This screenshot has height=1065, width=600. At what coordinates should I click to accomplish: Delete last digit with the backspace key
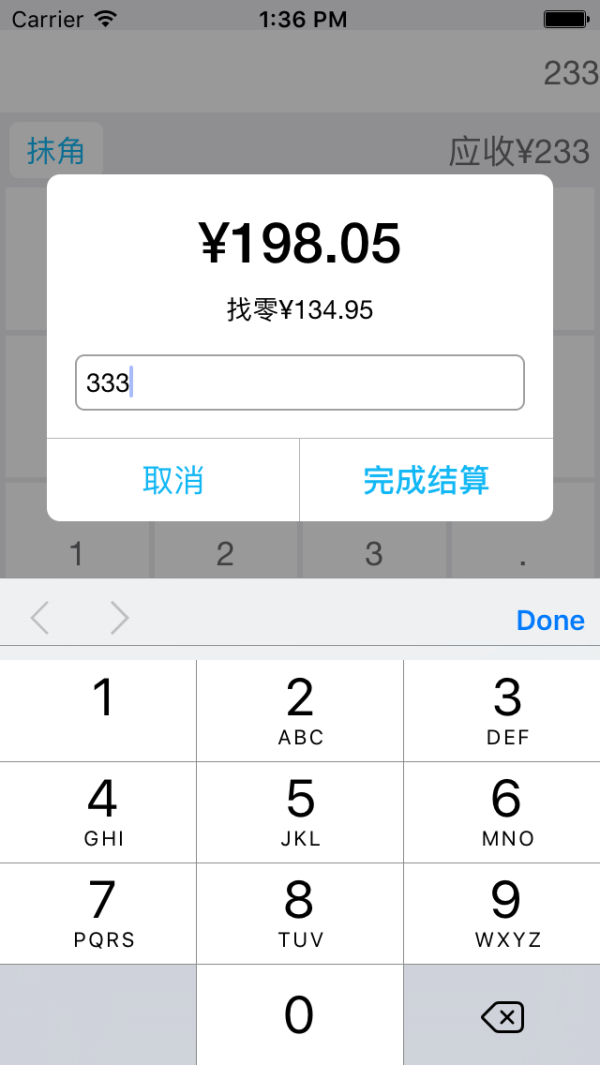(x=502, y=1017)
